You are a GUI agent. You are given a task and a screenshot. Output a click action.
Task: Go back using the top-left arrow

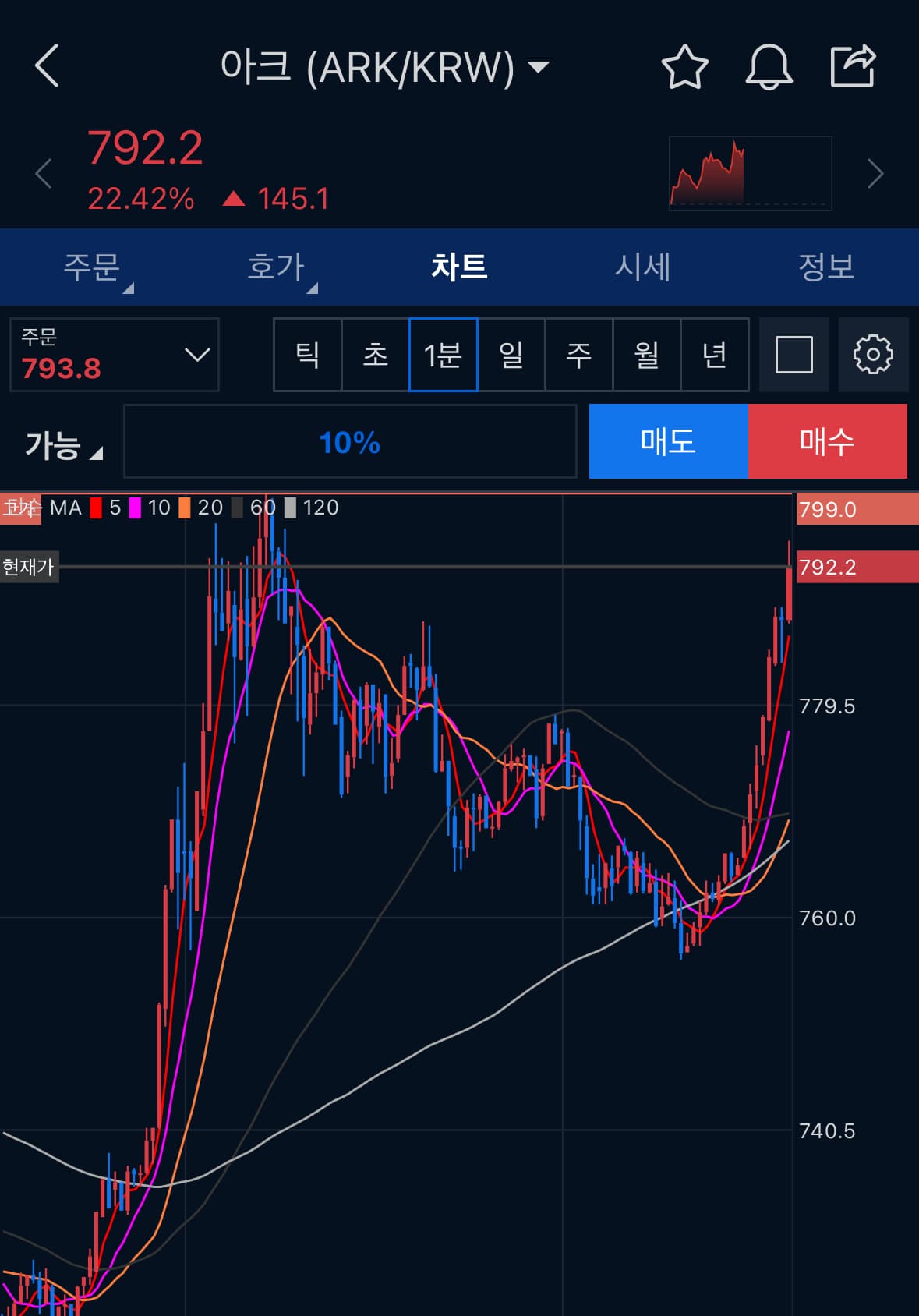48,65
